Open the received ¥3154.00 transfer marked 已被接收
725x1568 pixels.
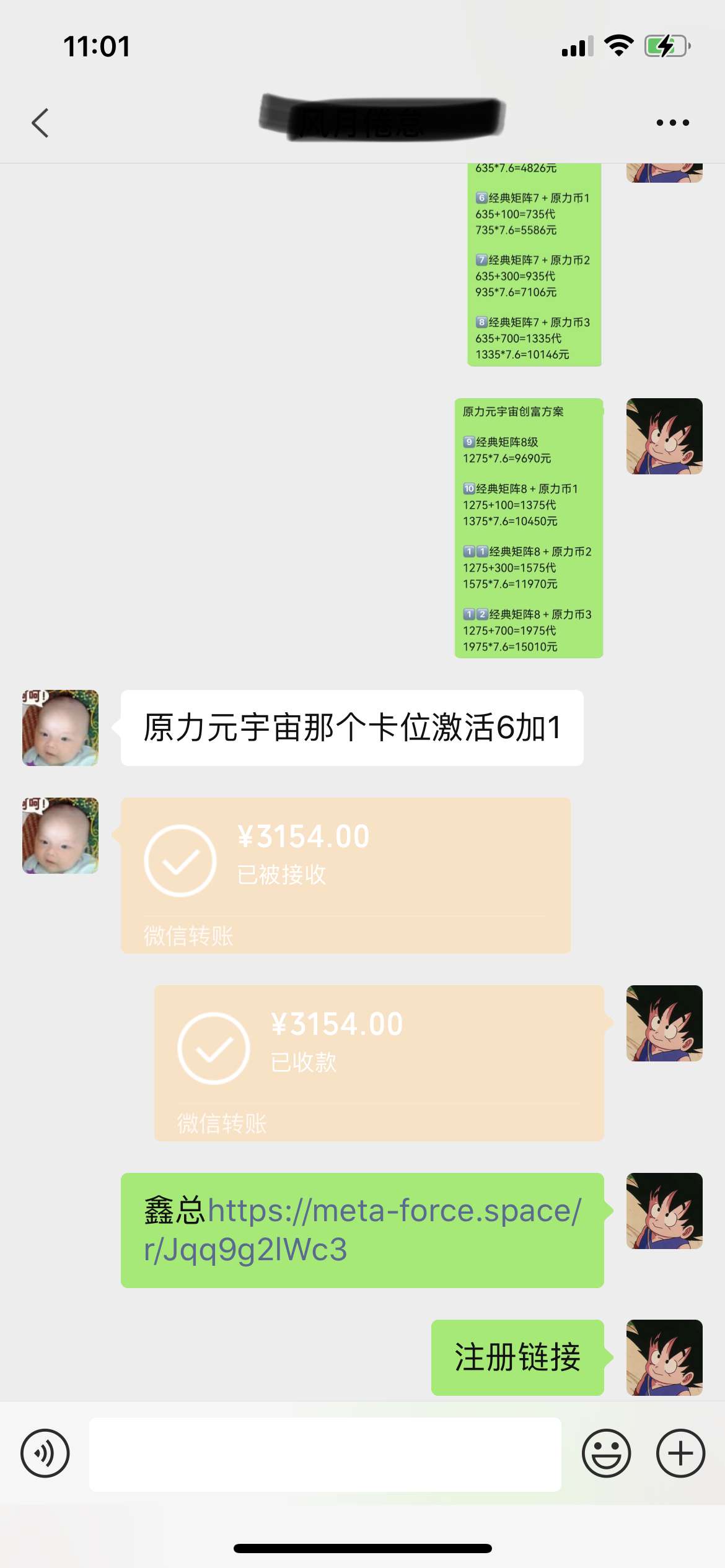345,874
